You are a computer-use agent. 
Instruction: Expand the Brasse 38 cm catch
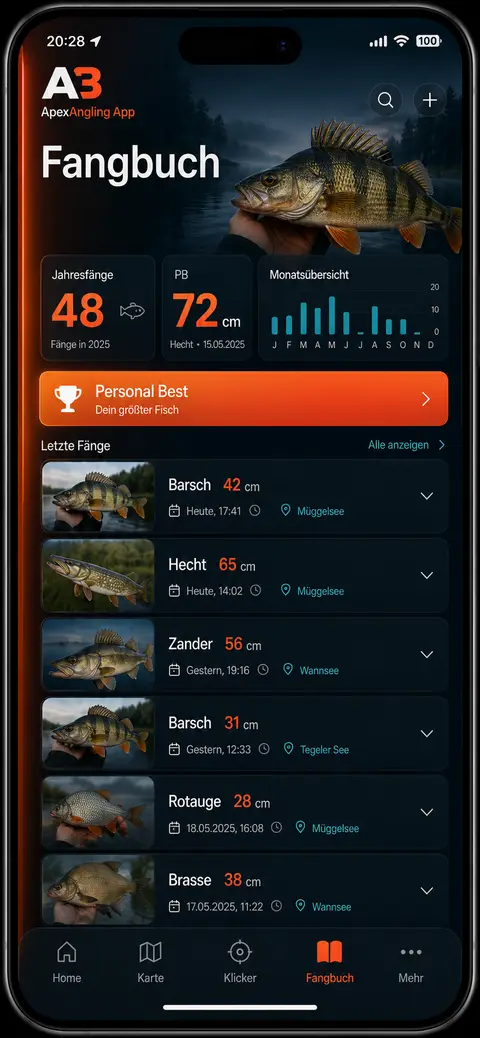(427, 891)
